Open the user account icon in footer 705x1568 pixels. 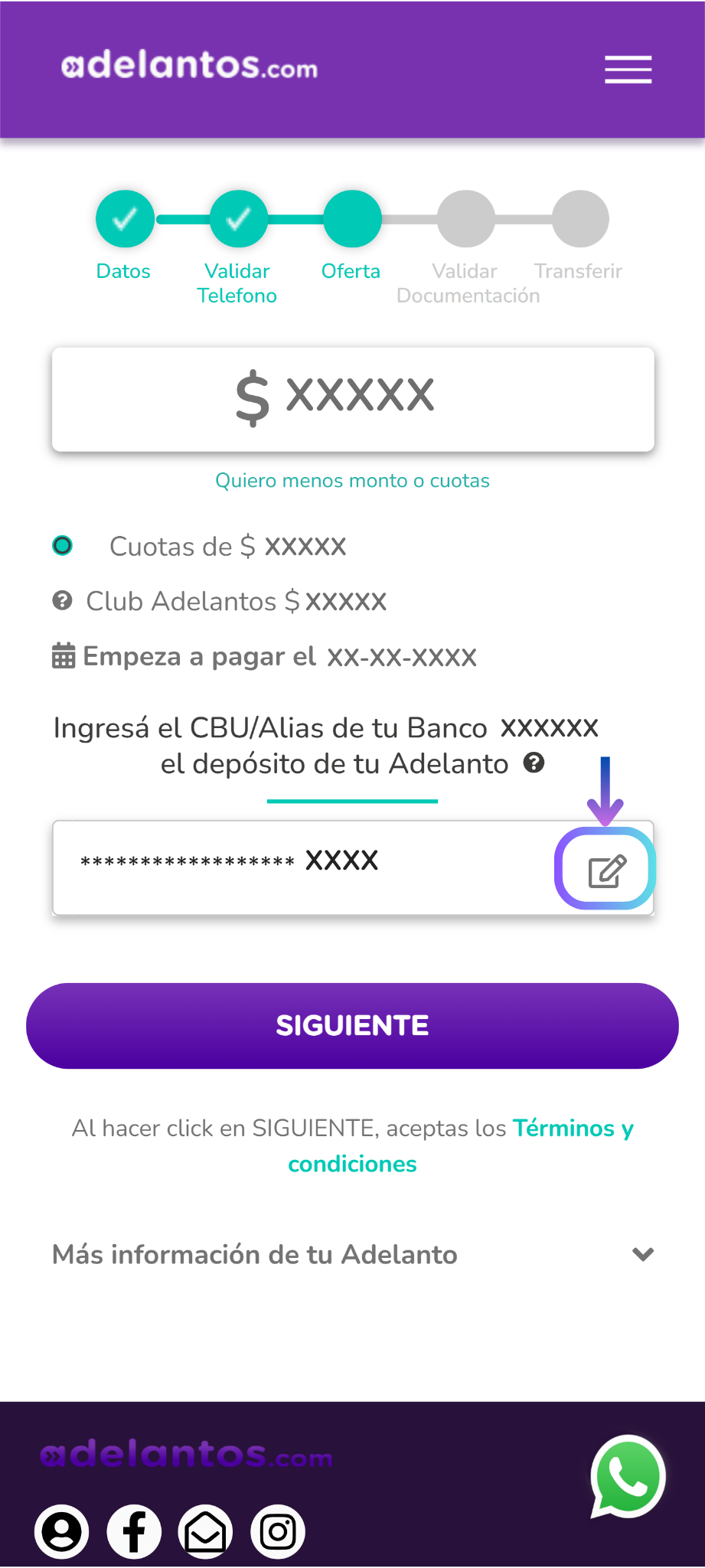pos(62,1531)
